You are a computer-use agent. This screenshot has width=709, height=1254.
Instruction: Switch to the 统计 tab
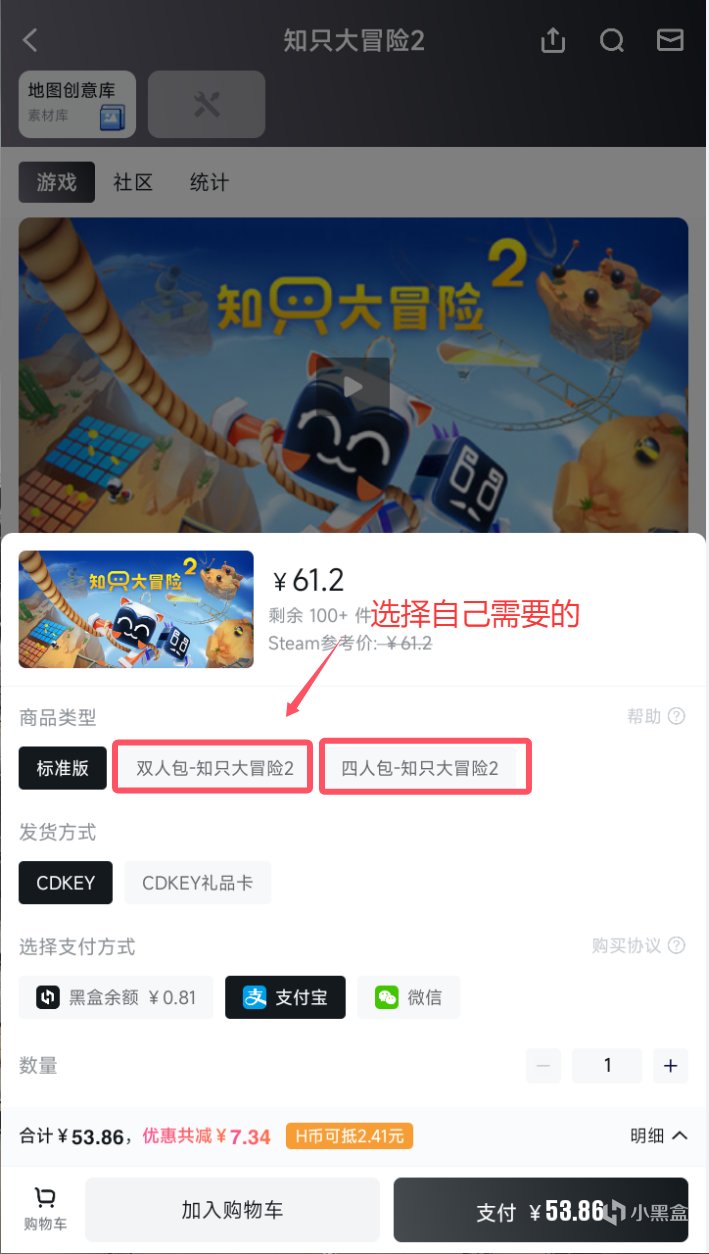209,182
